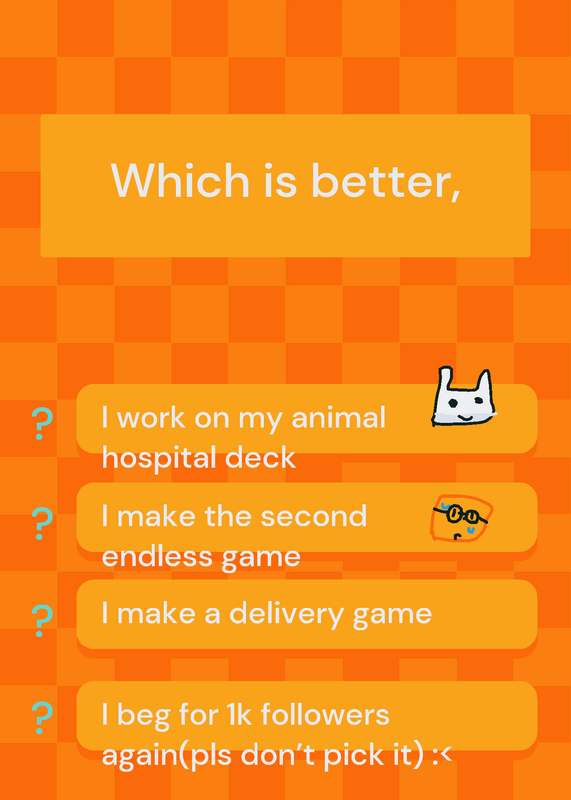Select the 'I make a delivery game' option
This screenshot has height=800, width=571.
click(x=307, y=614)
